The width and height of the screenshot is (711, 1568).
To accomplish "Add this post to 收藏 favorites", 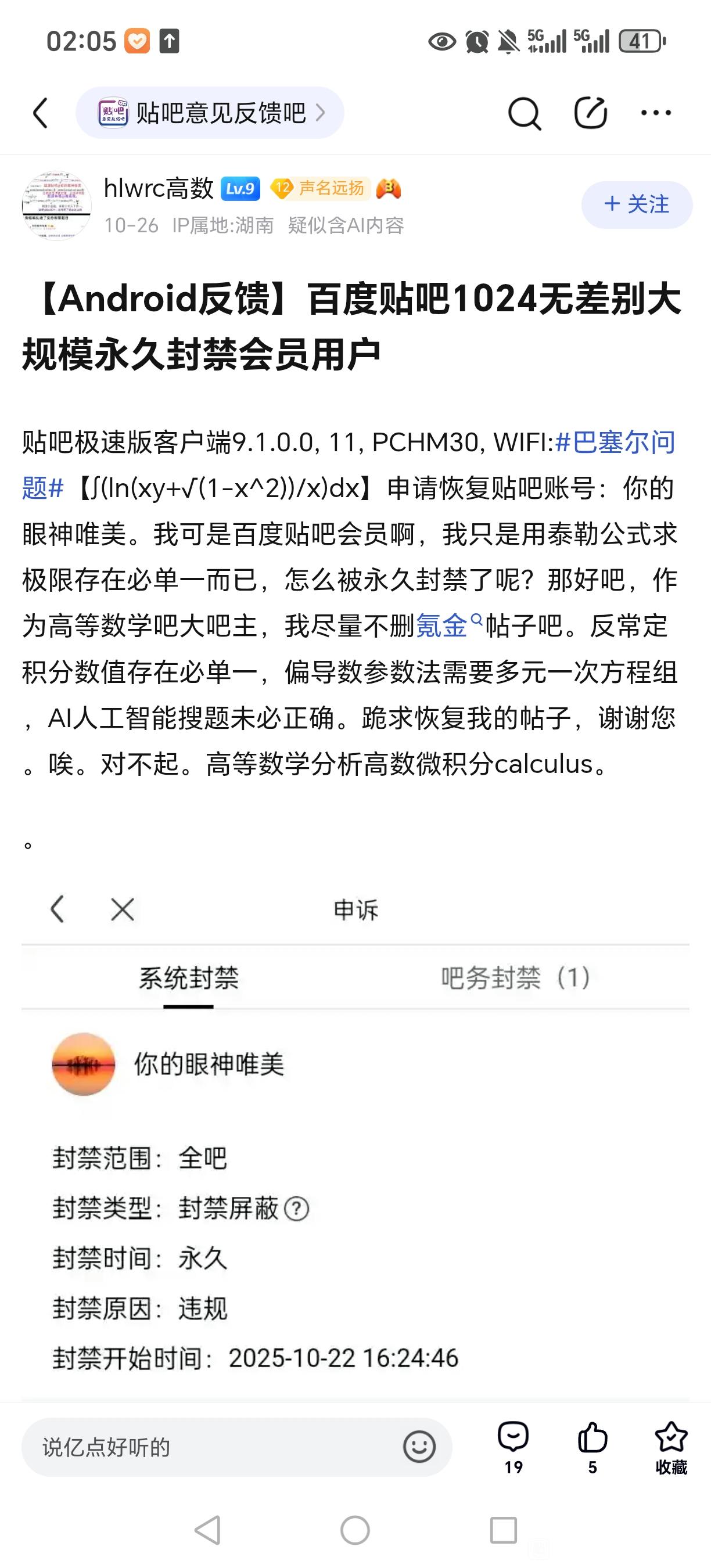I will [671, 1447].
